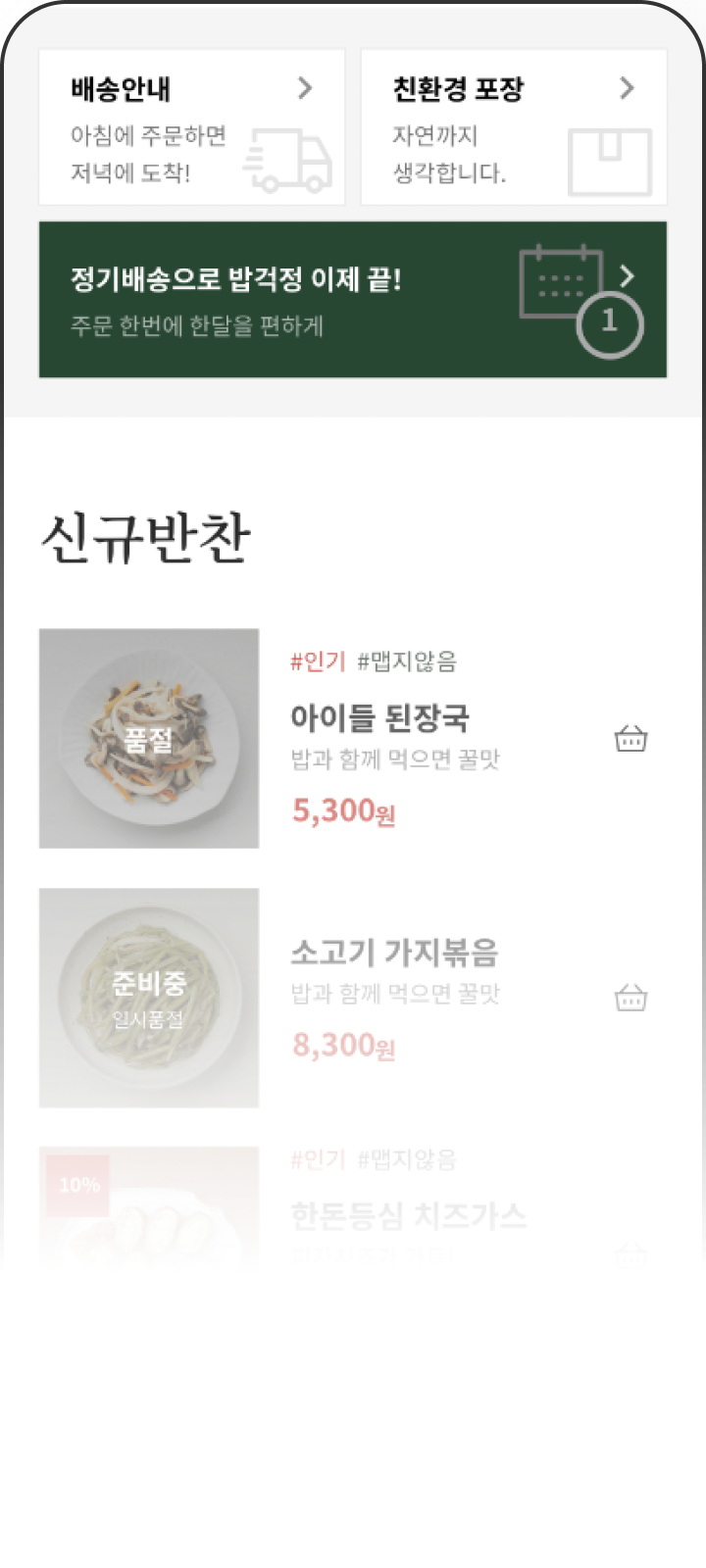The image size is (706, 1568).
Task: View the 소고기 가지볶음 product image
Action: tap(149, 998)
